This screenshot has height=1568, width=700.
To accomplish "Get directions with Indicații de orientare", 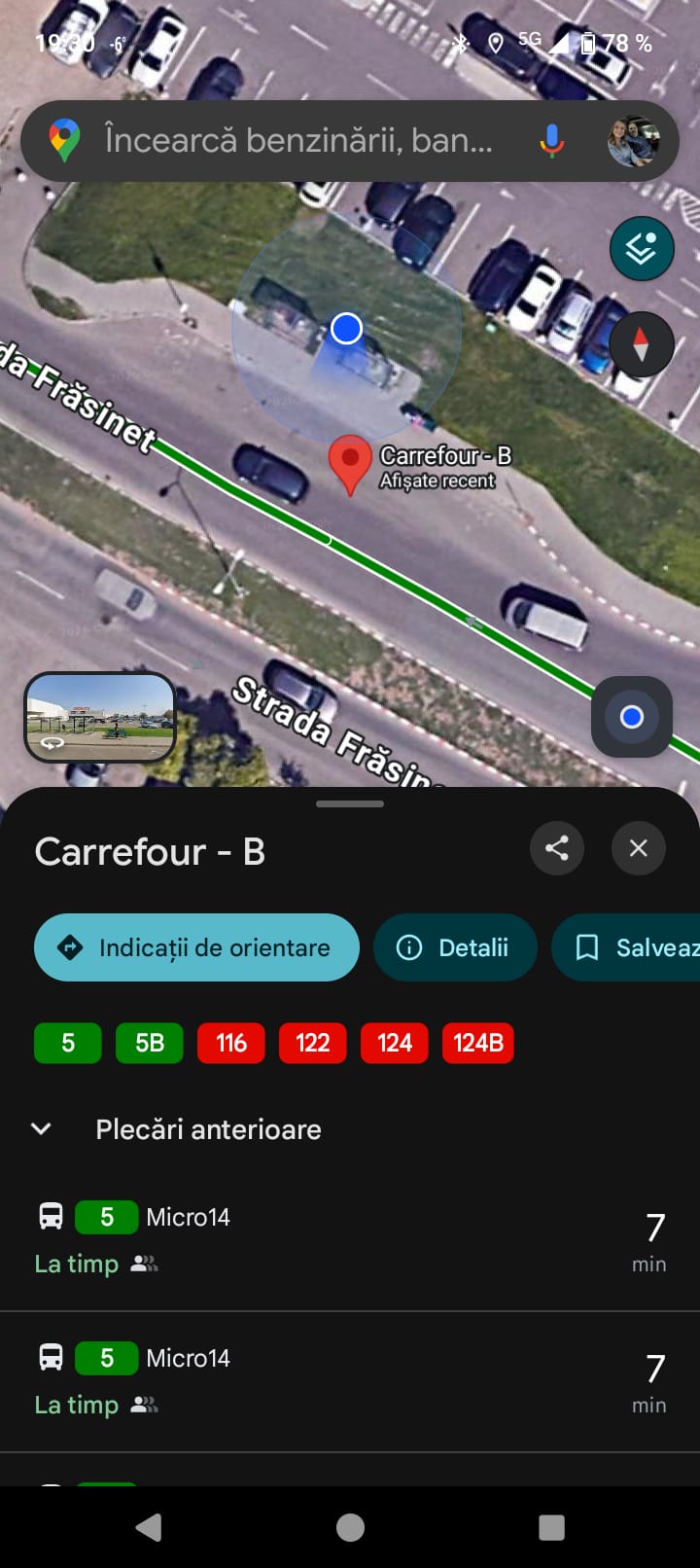I will [x=196, y=947].
